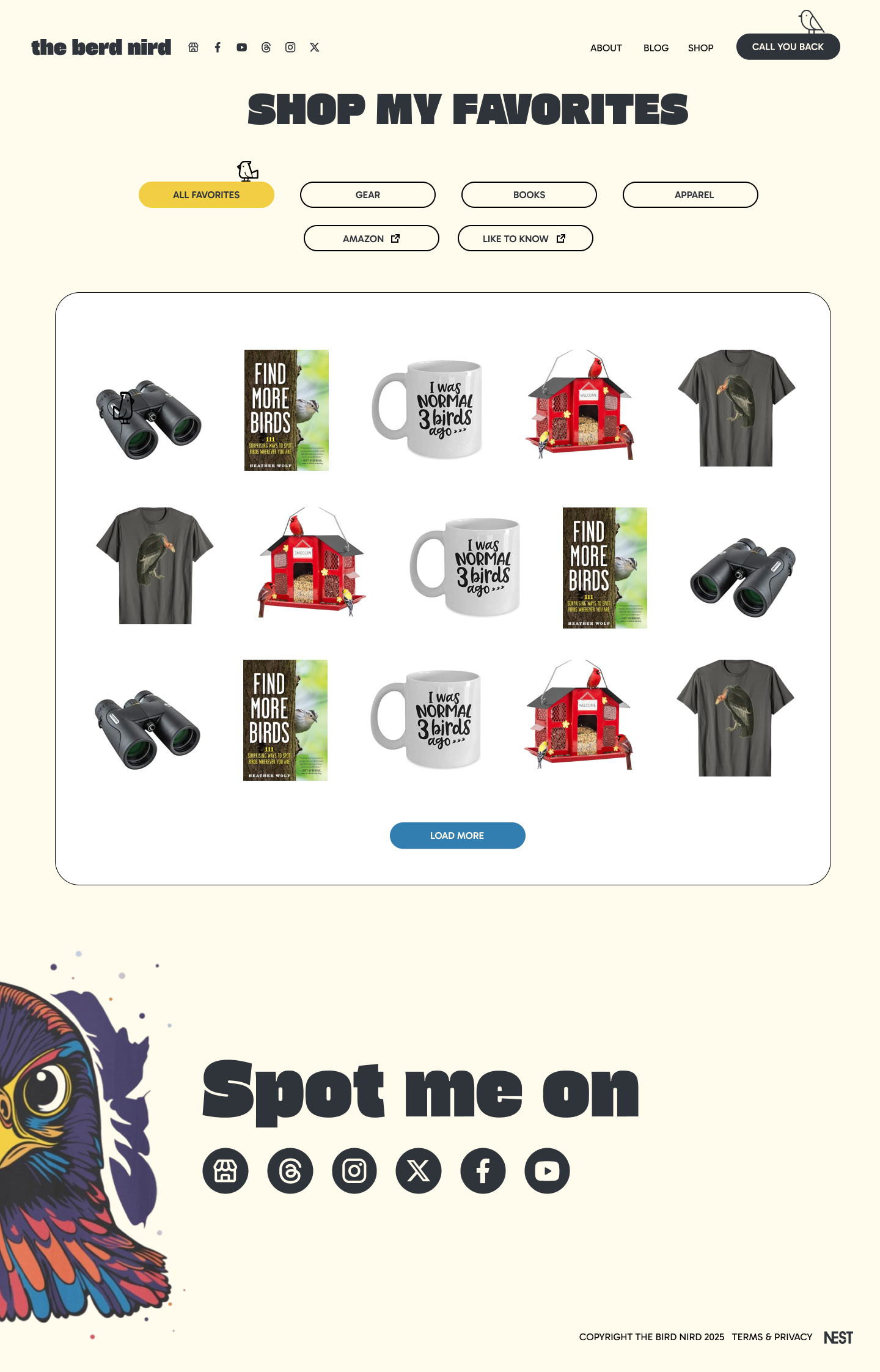Load more favorite products
The image size is (880, 1372).
point(457,835)
